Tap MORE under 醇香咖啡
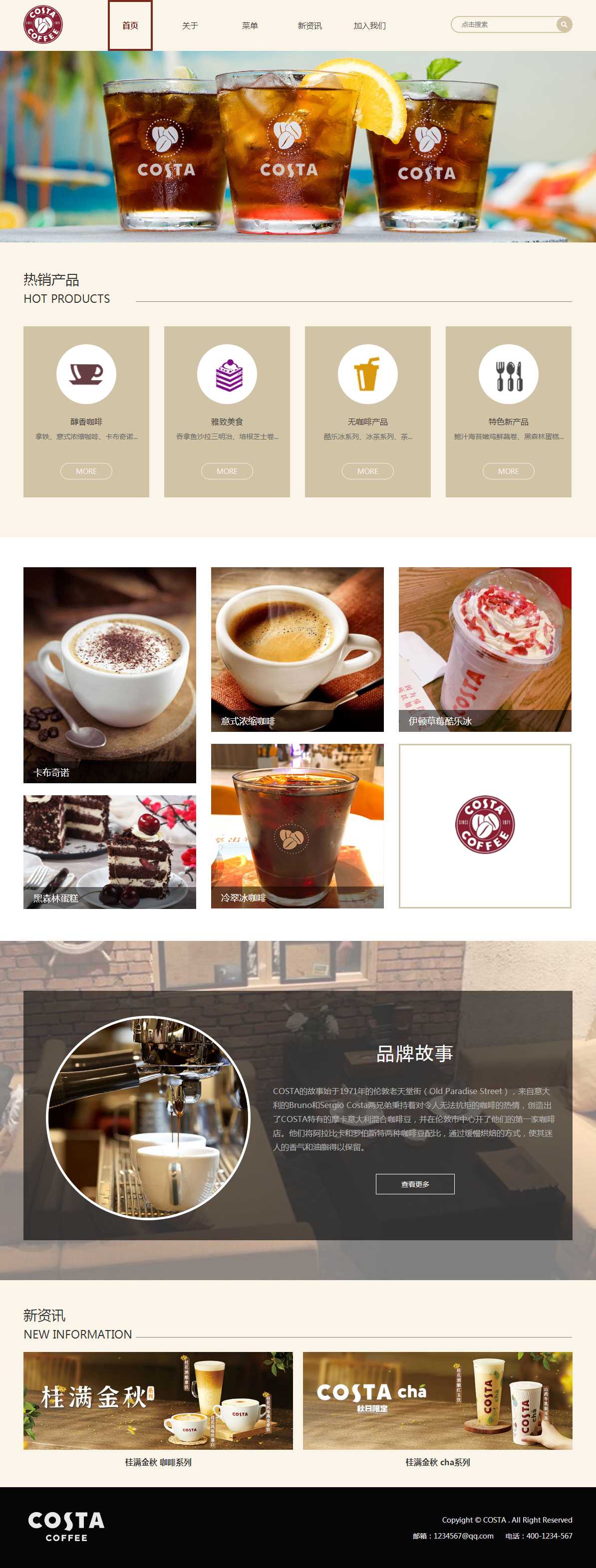The height and width of the screenshot is (1568, 596). pyautogui.click(x=86, y=471)
